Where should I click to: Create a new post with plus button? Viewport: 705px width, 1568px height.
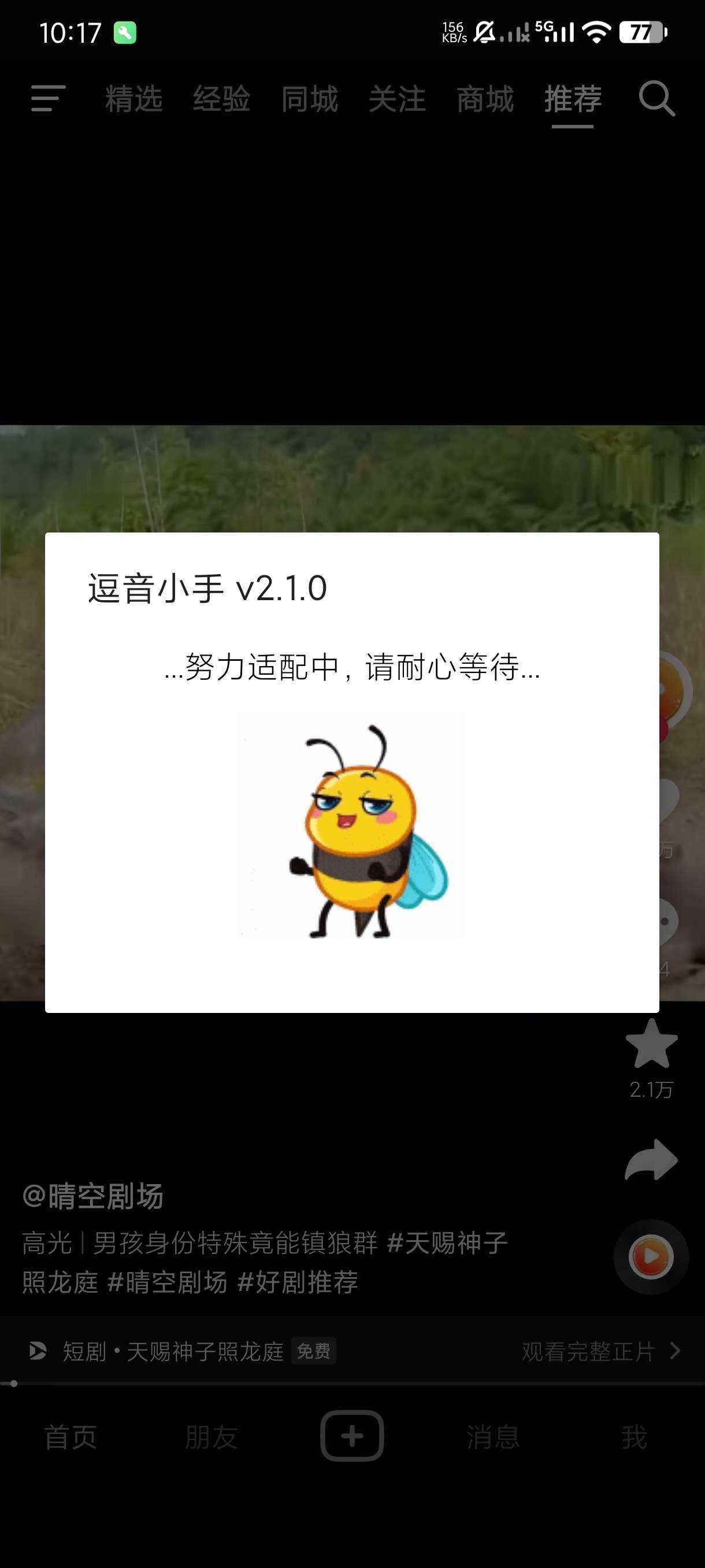pyautogui.click(x=352, y=1436)
